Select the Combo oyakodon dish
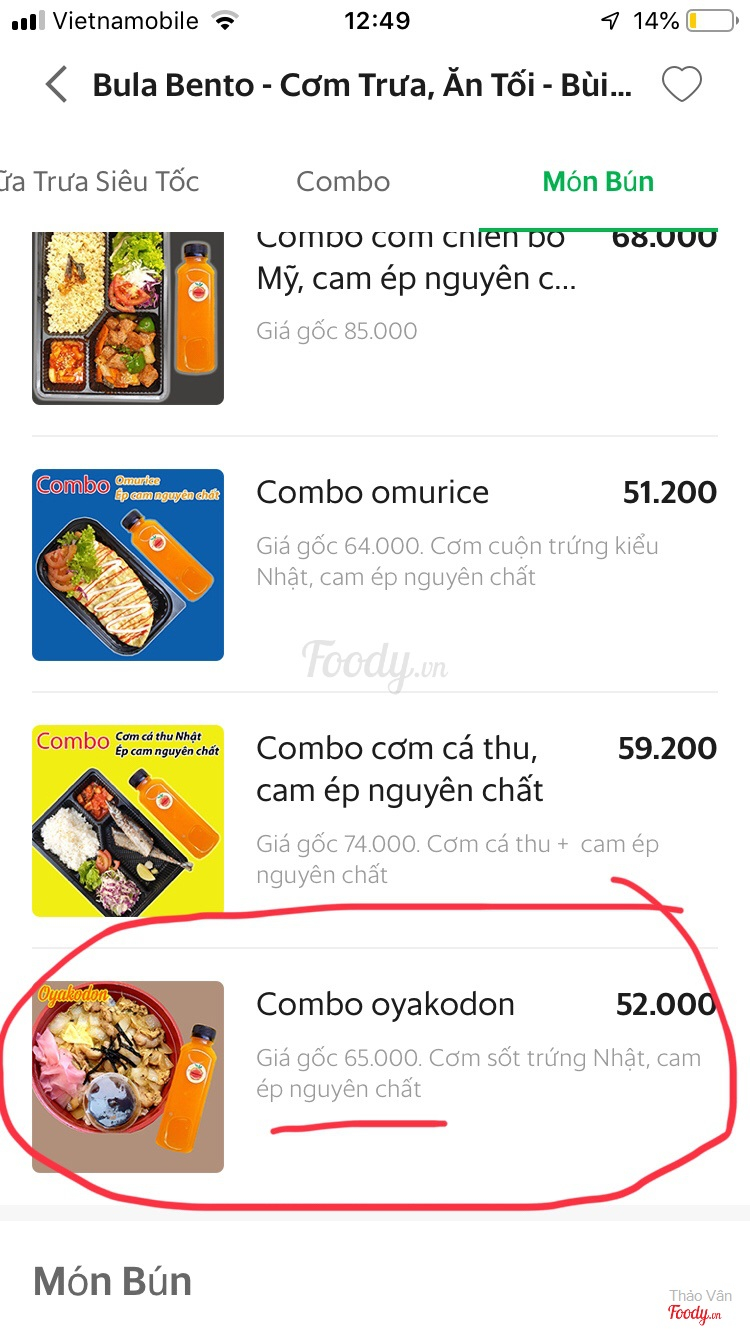750x1334 pixels. (x=386, y=1005)
